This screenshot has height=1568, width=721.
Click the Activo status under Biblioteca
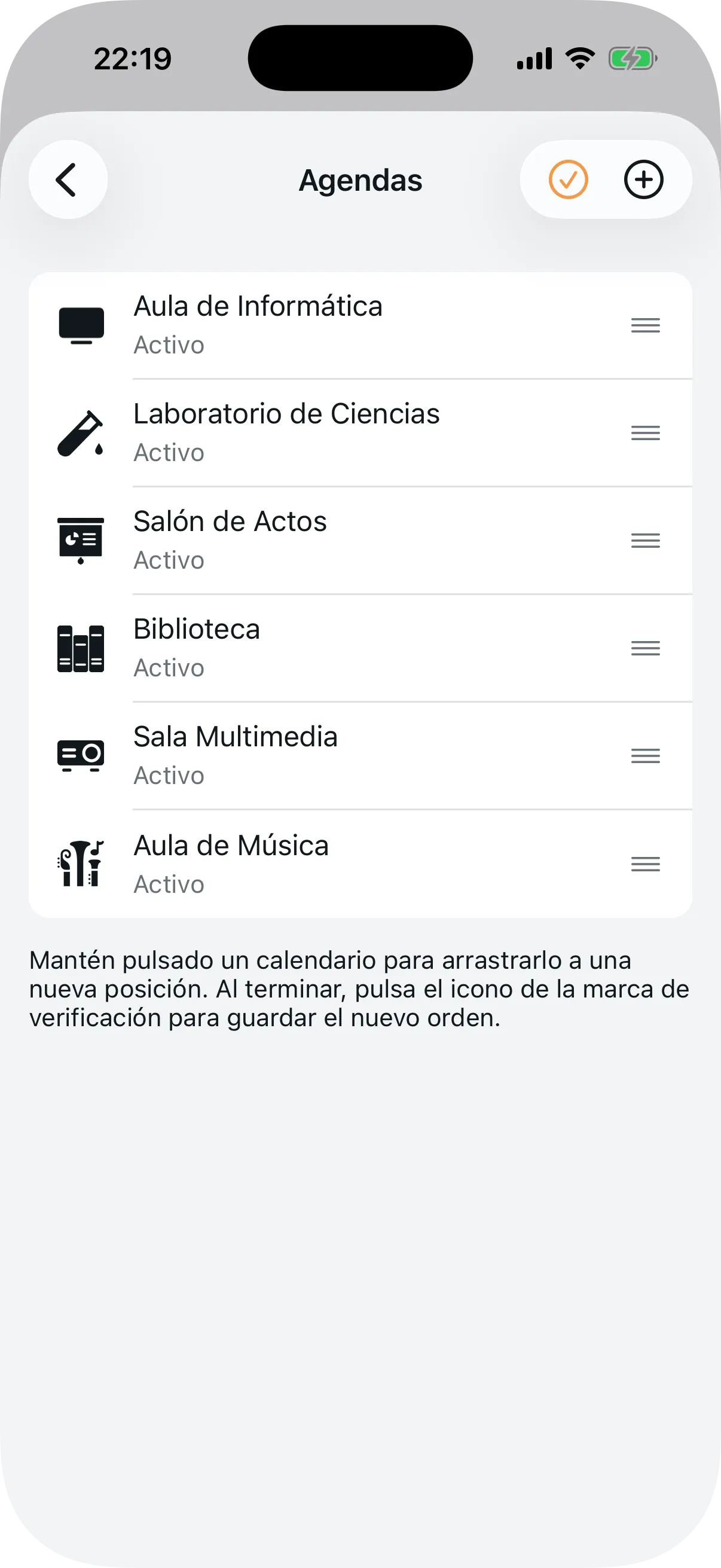tap(169, 667)
